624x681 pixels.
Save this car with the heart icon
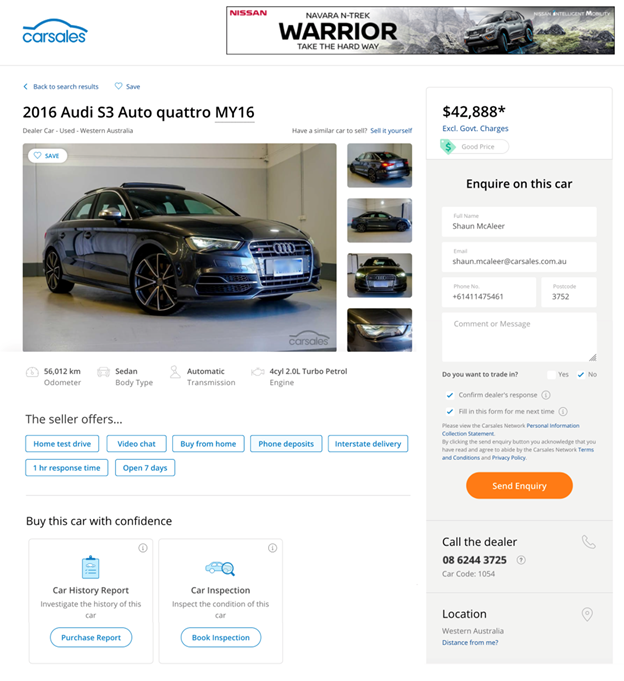point(127,87)
